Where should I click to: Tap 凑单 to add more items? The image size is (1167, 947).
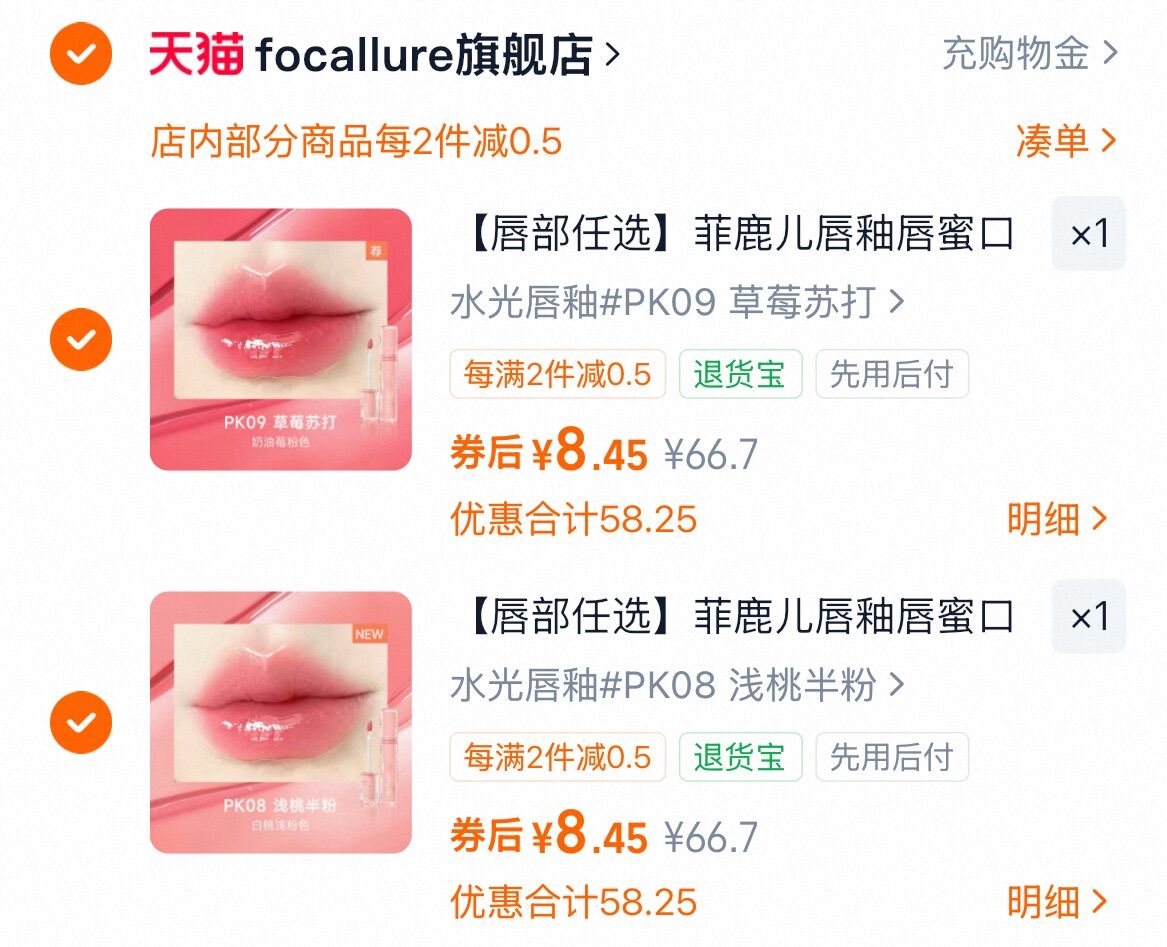tap(1064, 141)
